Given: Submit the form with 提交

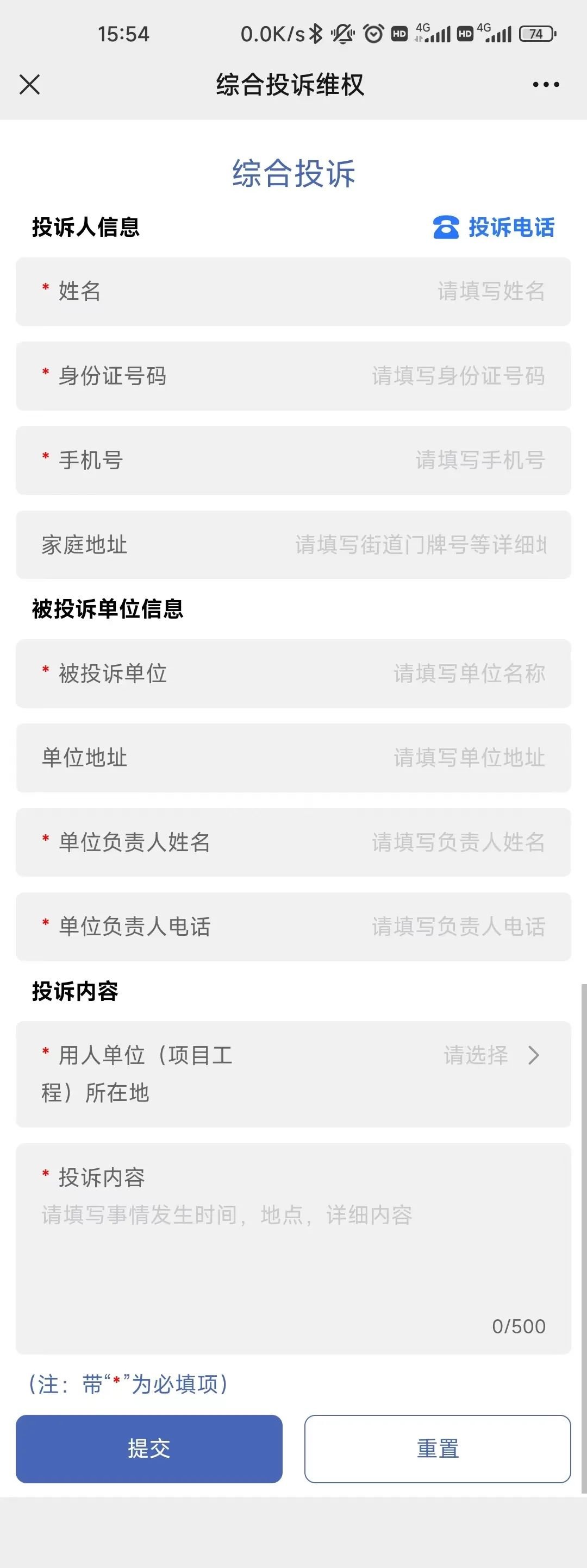Looking at the screenshot, I should point(149,1449).
